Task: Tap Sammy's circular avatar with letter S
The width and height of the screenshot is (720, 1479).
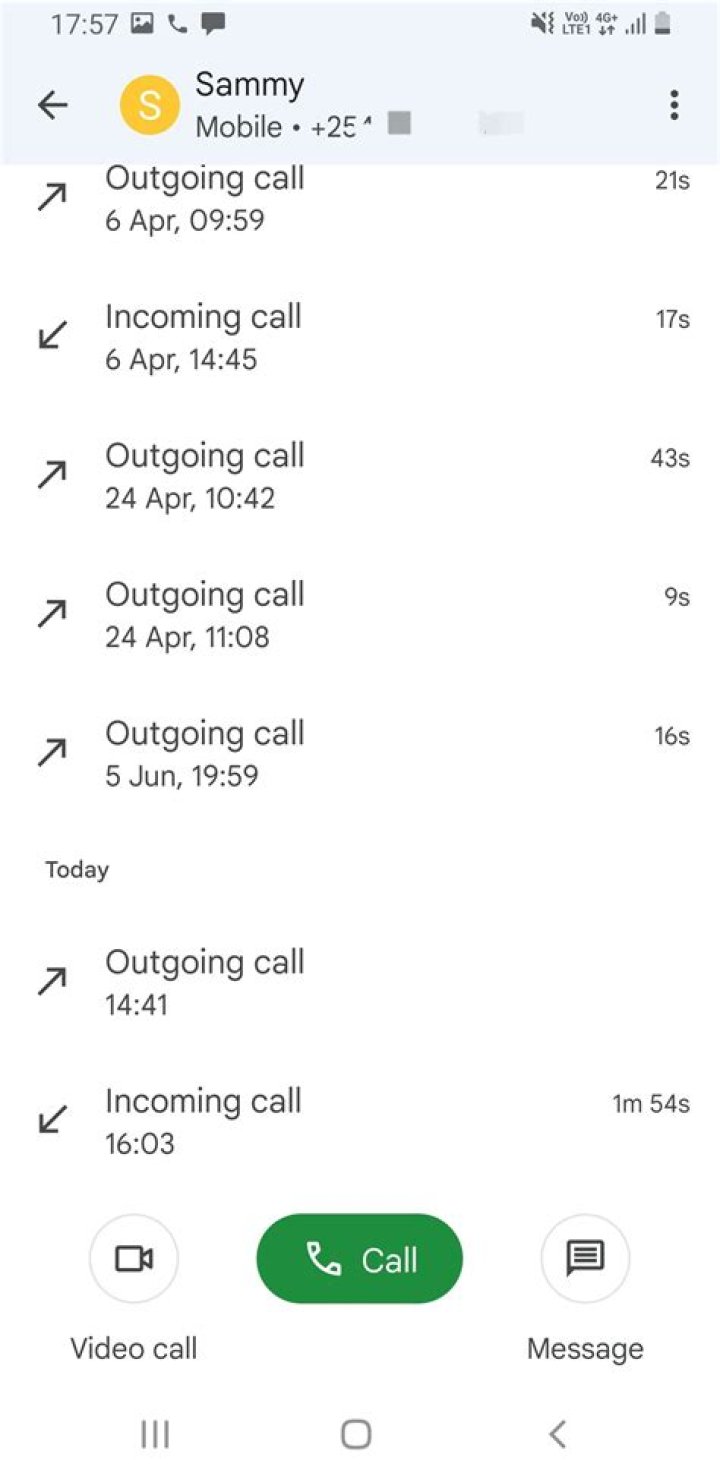Action: tap(150, 103)
